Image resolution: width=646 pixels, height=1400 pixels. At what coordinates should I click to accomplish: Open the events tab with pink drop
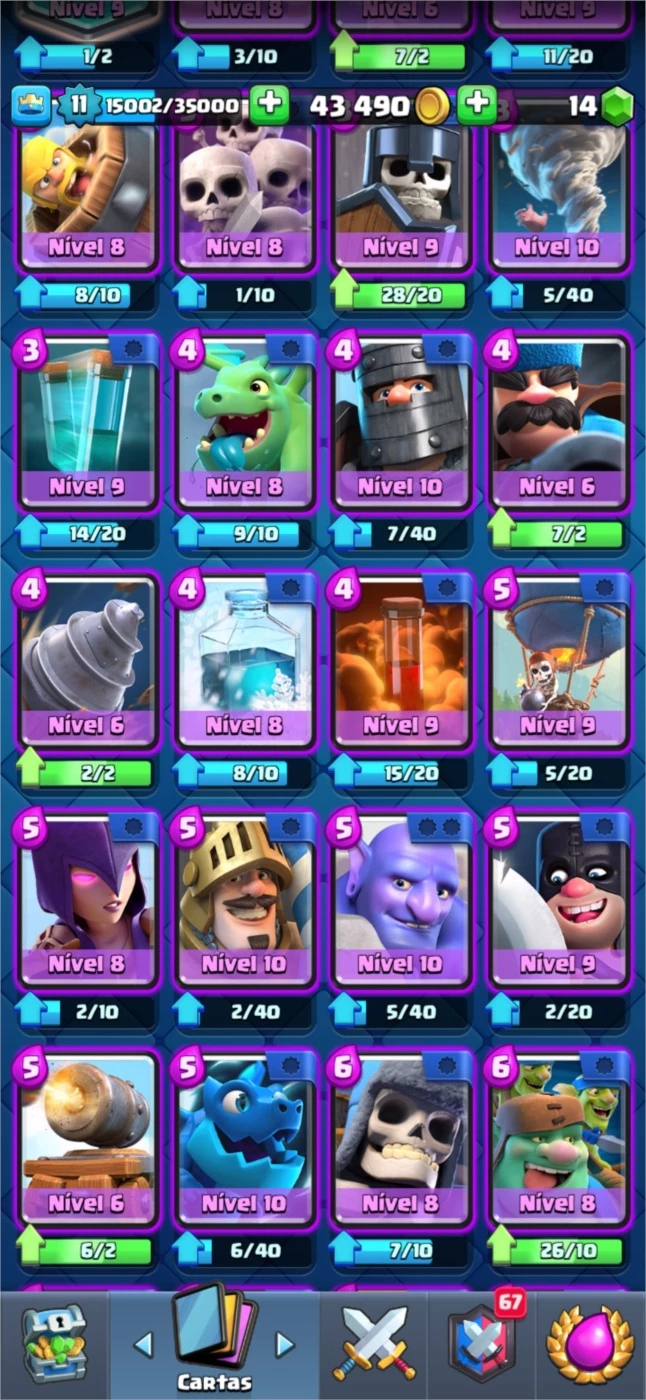pyautogui.click(x=589, y=1345)
